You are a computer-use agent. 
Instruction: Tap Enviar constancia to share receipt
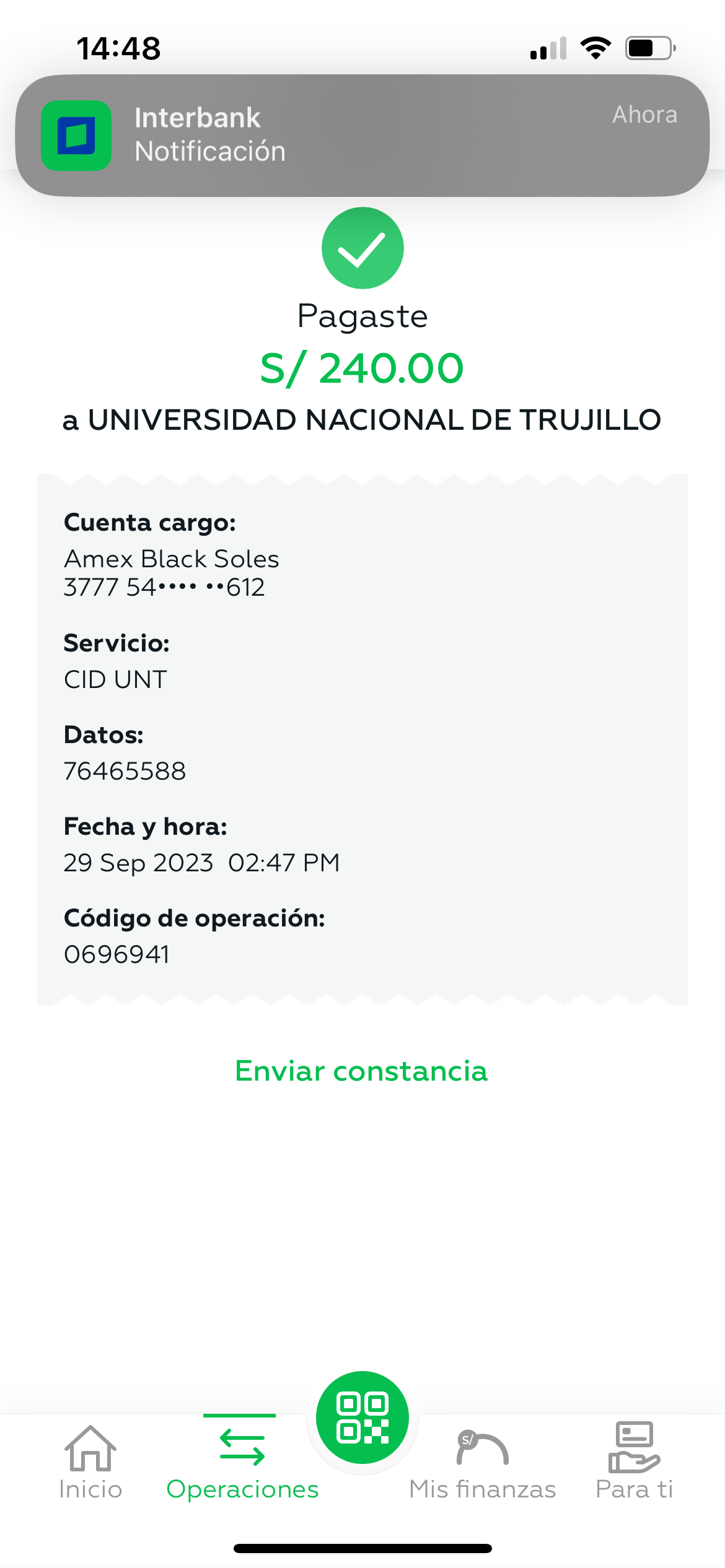(361, 1071)
